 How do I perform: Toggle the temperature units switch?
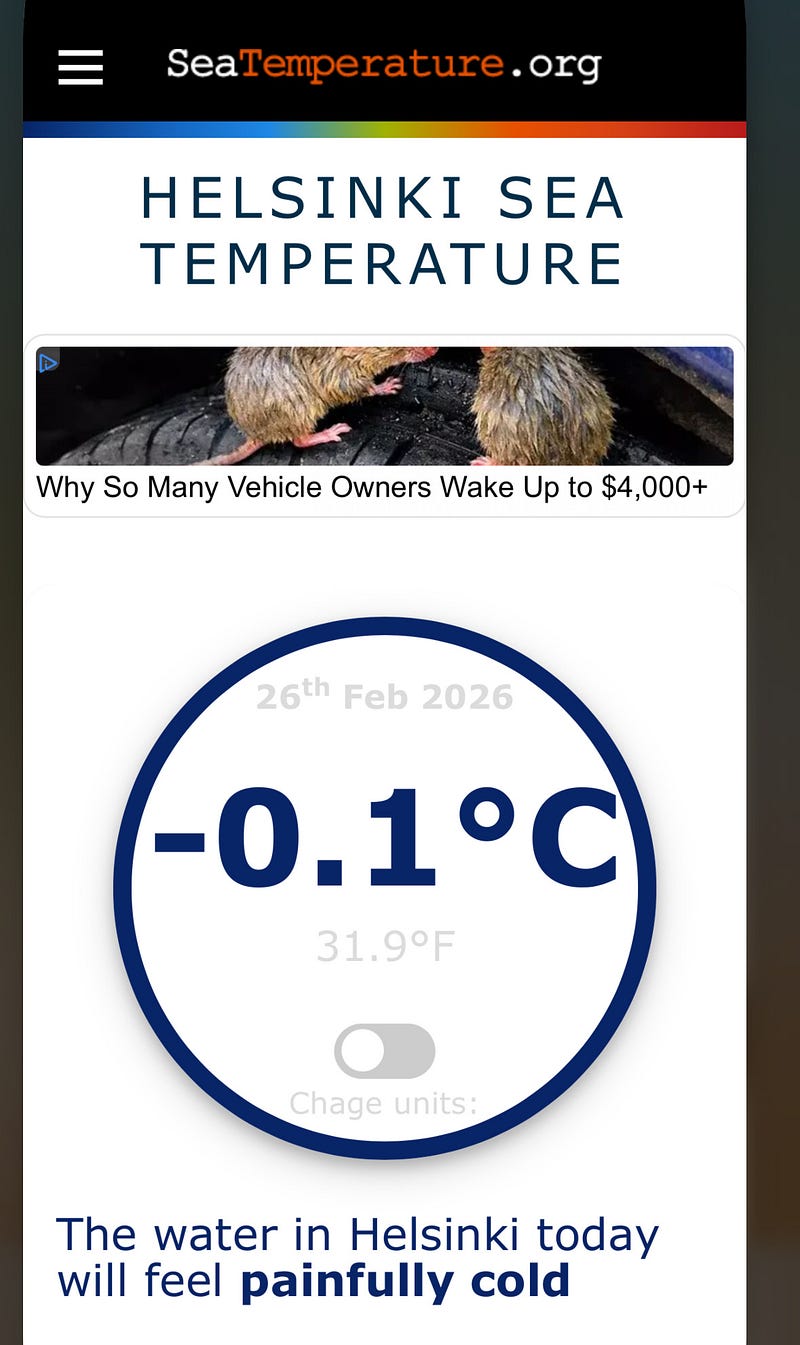coord(385,1051)
